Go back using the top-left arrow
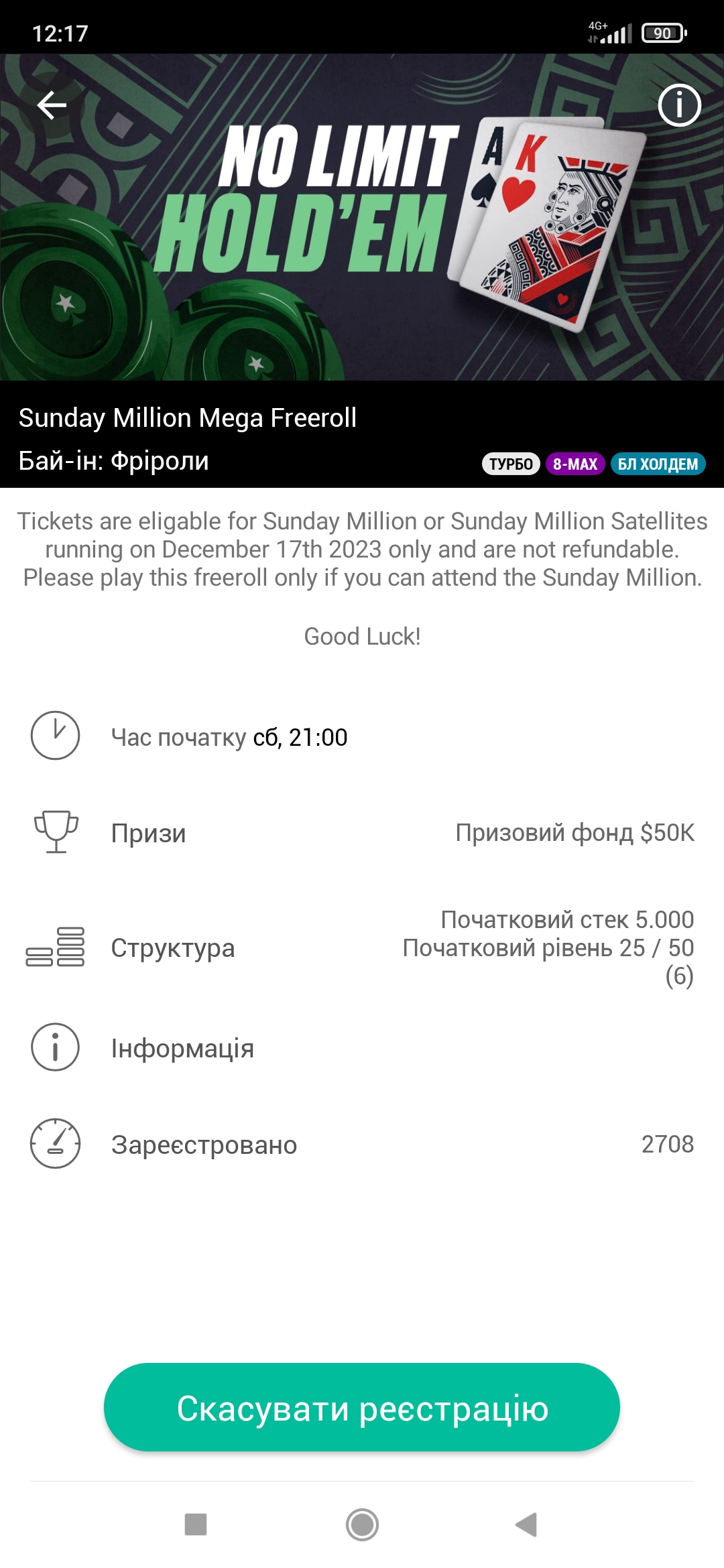Viewport: 724px width, 1568px height. (x=52, y=105)
